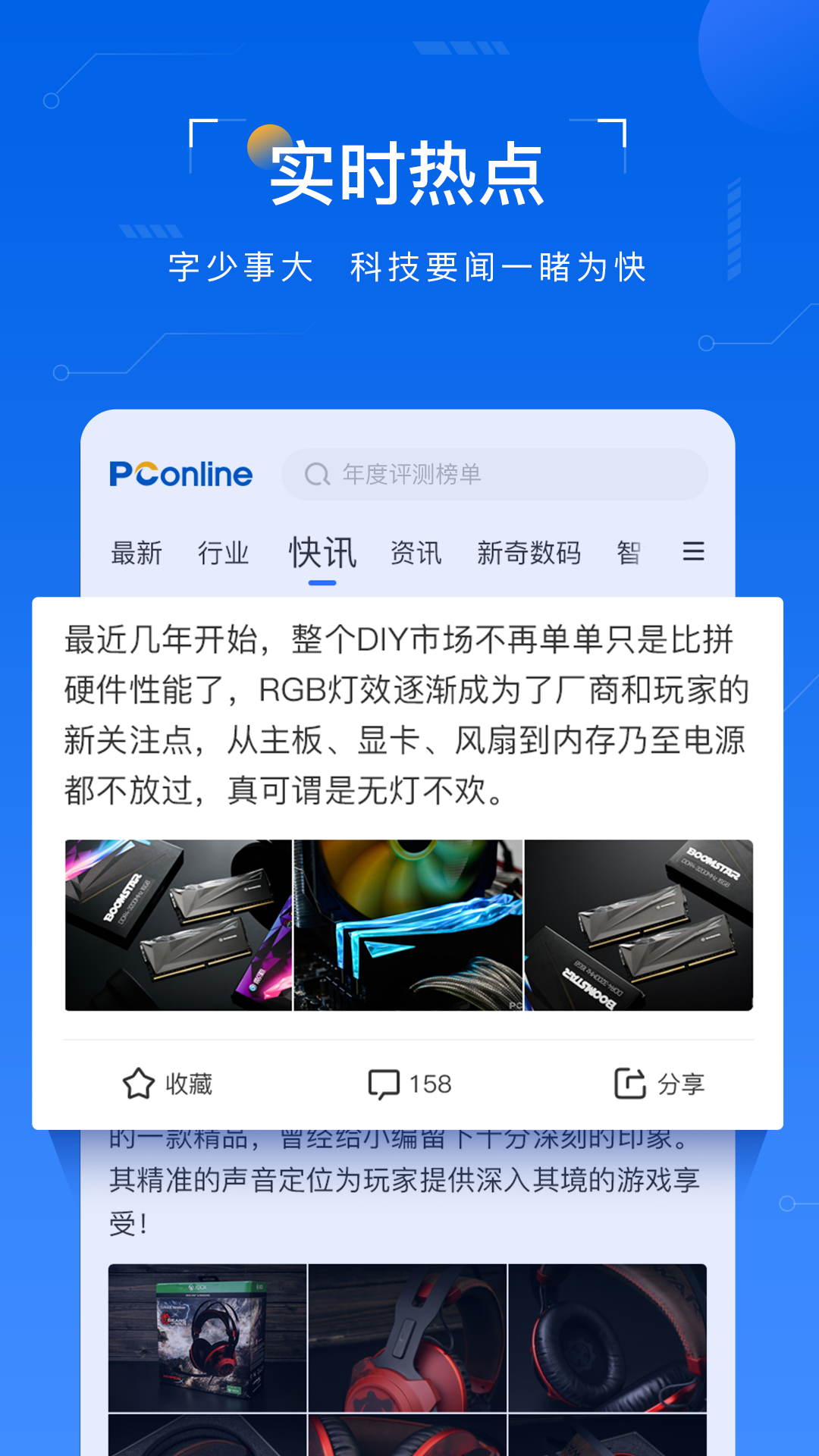Open the 资讯 tab
This screenshot has width=819, height=1456.
pyautogui.click(x=416, y=554)
